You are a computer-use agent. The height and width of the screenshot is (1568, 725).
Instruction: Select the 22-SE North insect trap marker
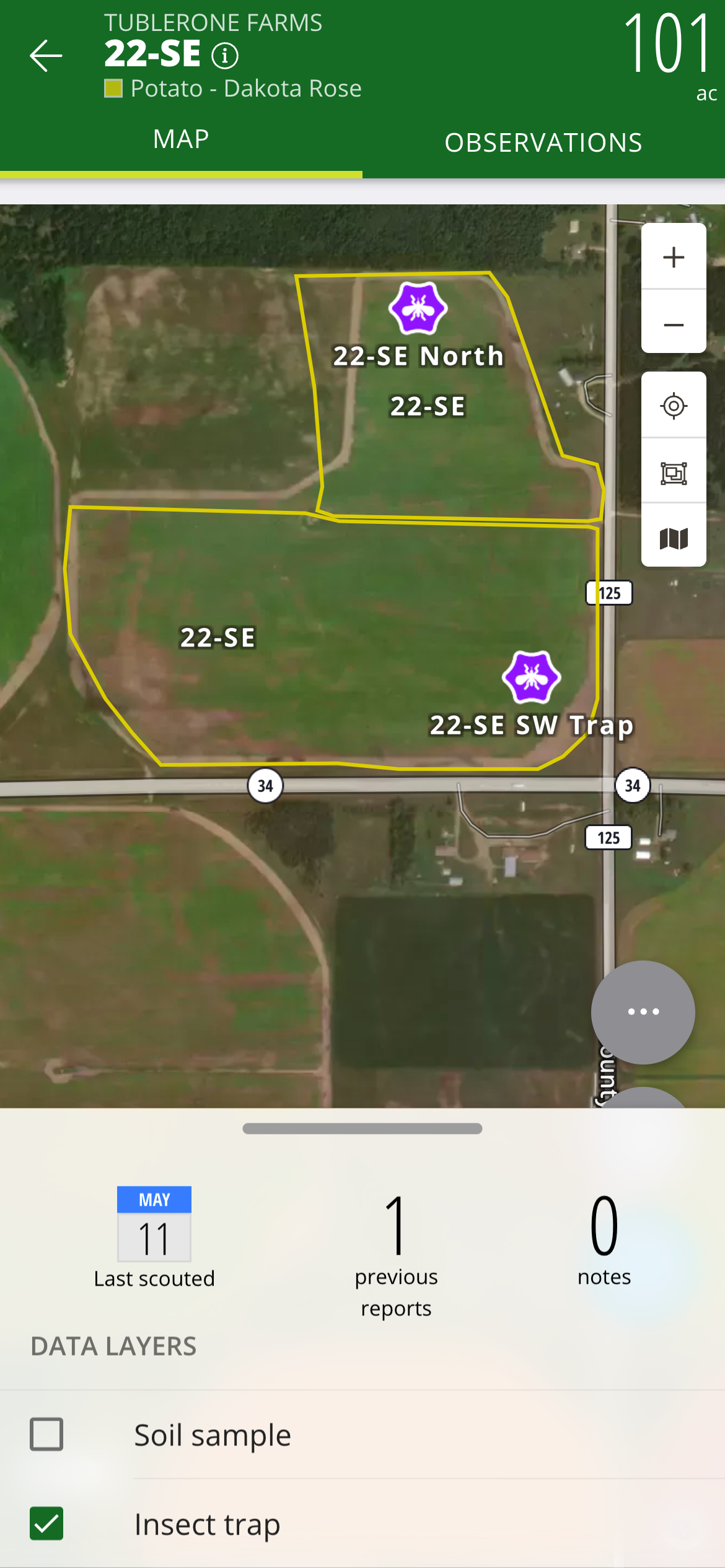pyautogui.click(x=418, y=308)
